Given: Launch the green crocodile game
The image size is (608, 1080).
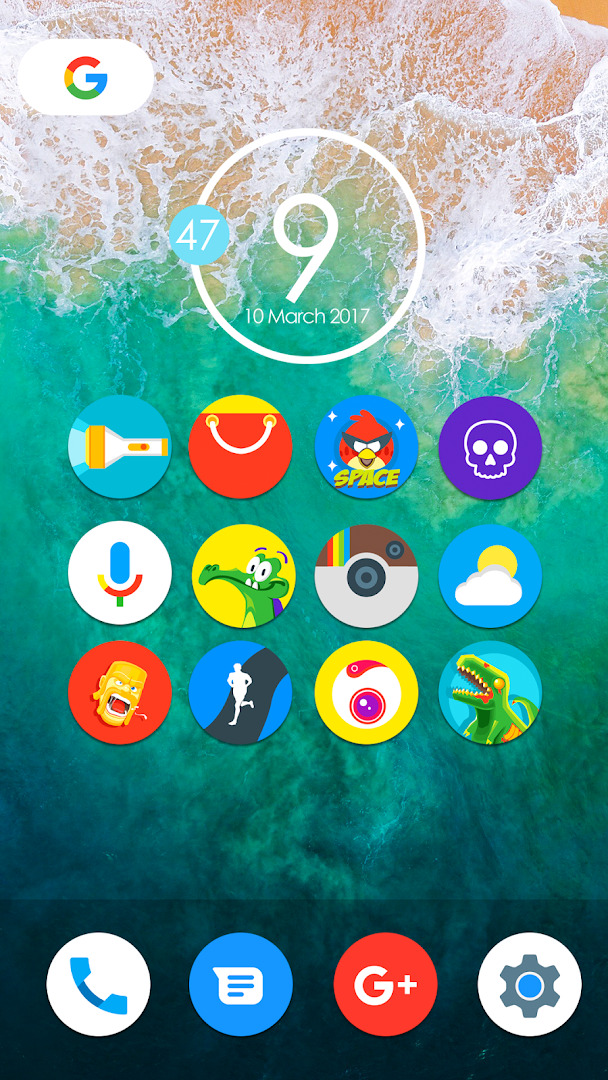Looking at the screenshot, I should 244,576.
